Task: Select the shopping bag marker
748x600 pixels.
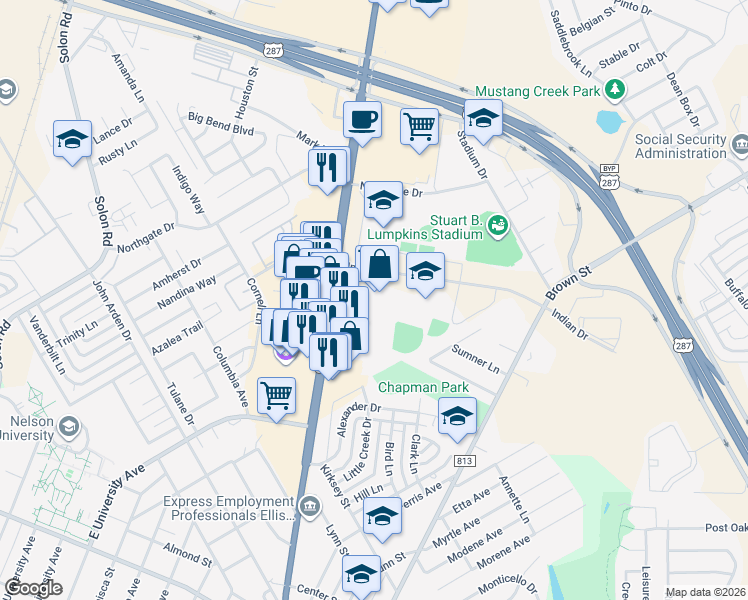Action: tap(380, 265)
